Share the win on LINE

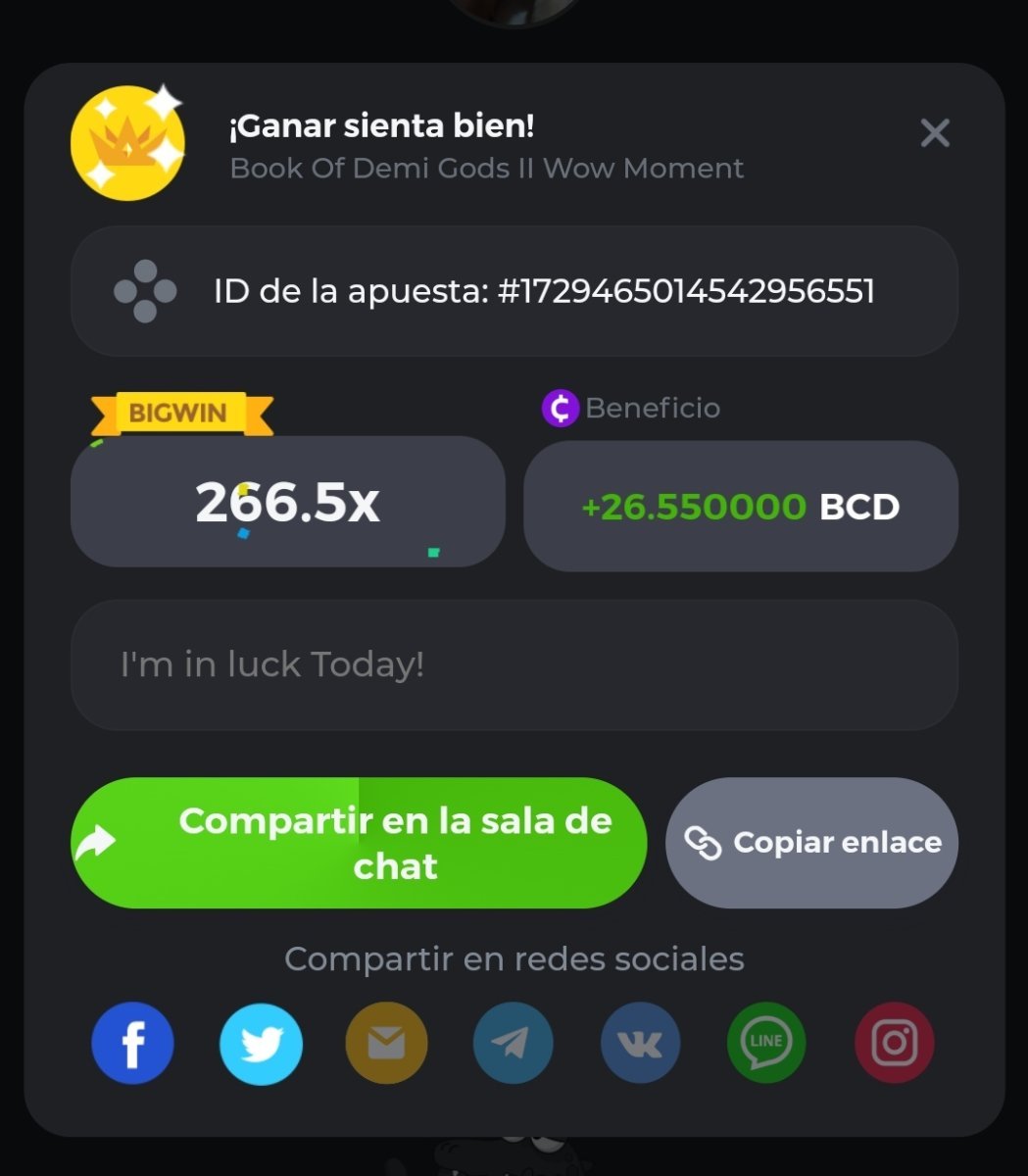point(766,1043)
